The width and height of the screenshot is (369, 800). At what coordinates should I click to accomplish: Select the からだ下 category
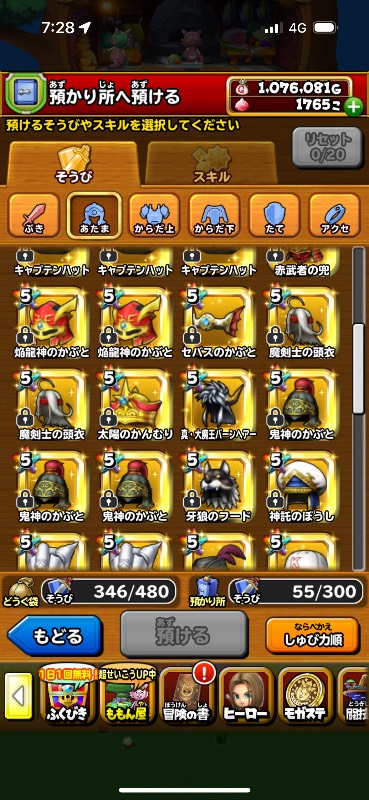coord(214,215)
